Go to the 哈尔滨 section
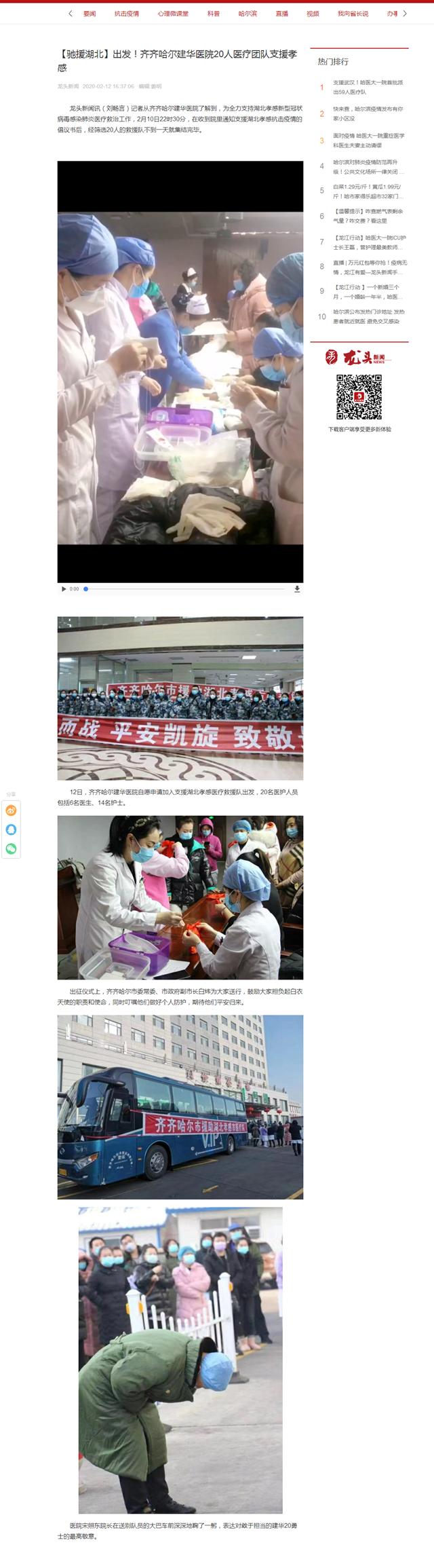434x1568 pixels. [x=248, y=14]
